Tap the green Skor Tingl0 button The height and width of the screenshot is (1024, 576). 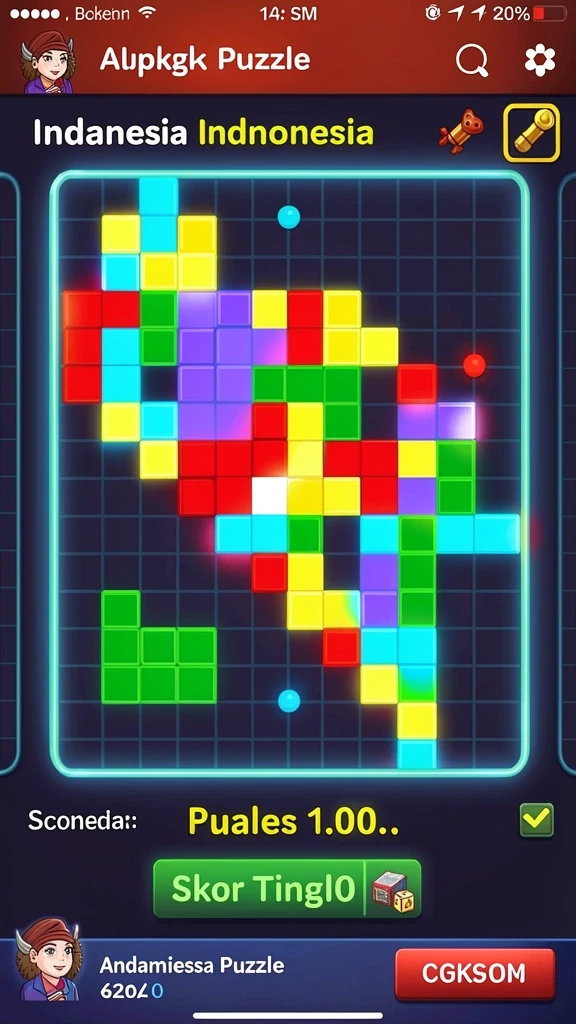point(287,889)
